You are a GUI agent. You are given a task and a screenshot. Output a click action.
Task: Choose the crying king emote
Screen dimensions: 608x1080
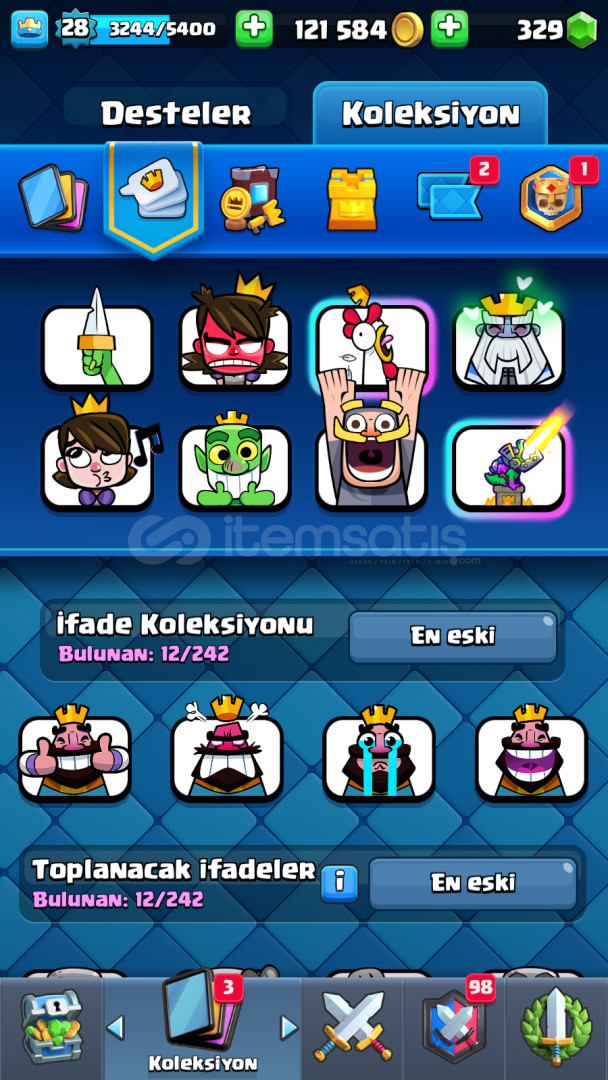pos(379,758)
